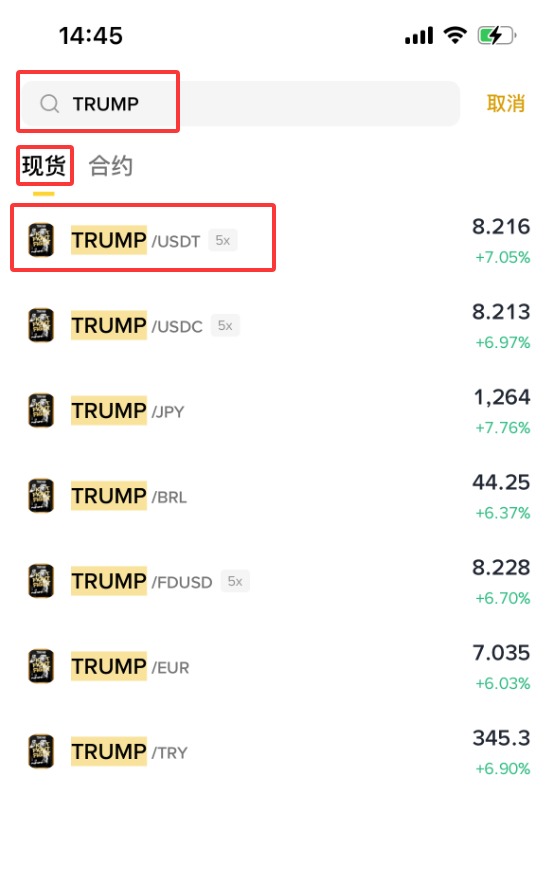This screenshot has height=891, width=553.
Task: Open the TRUMP/USDT pair
Action: (x=276, y=240)
